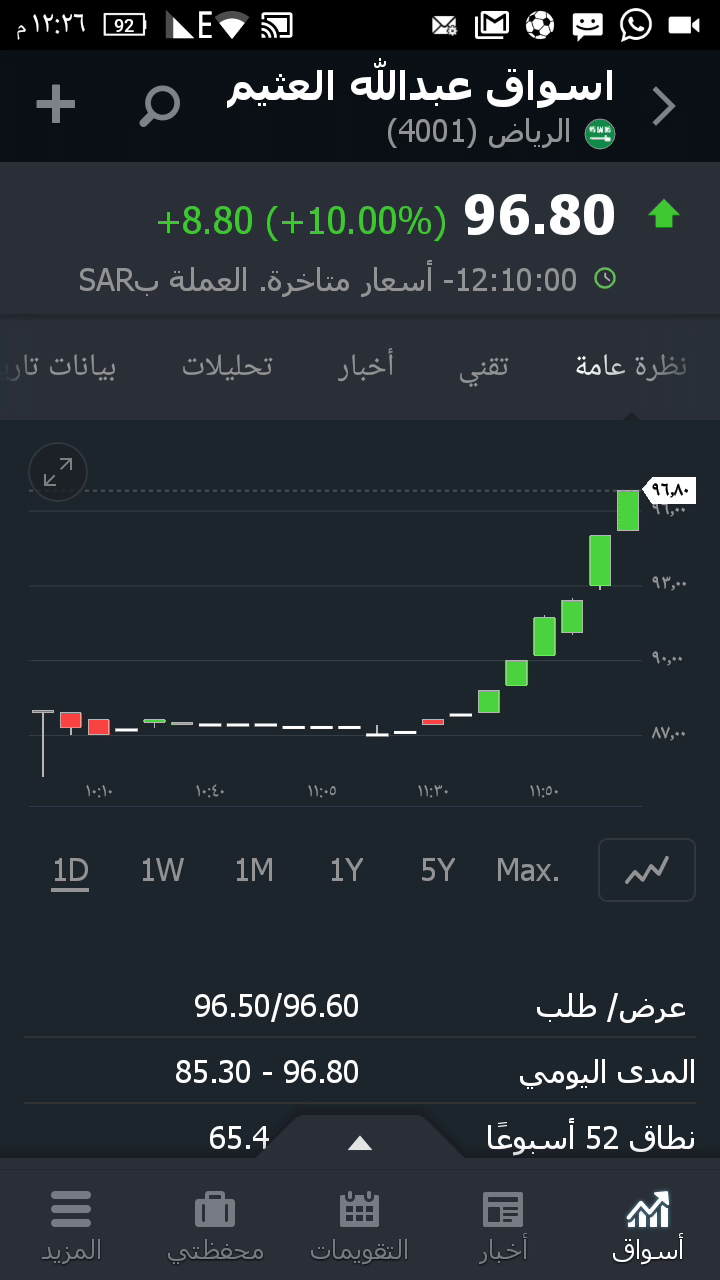The width and height of the screenshot is (720, 1280).
Task: Switch chart range to 5Y
Action: pyautogui.click(x=438, y=871)
